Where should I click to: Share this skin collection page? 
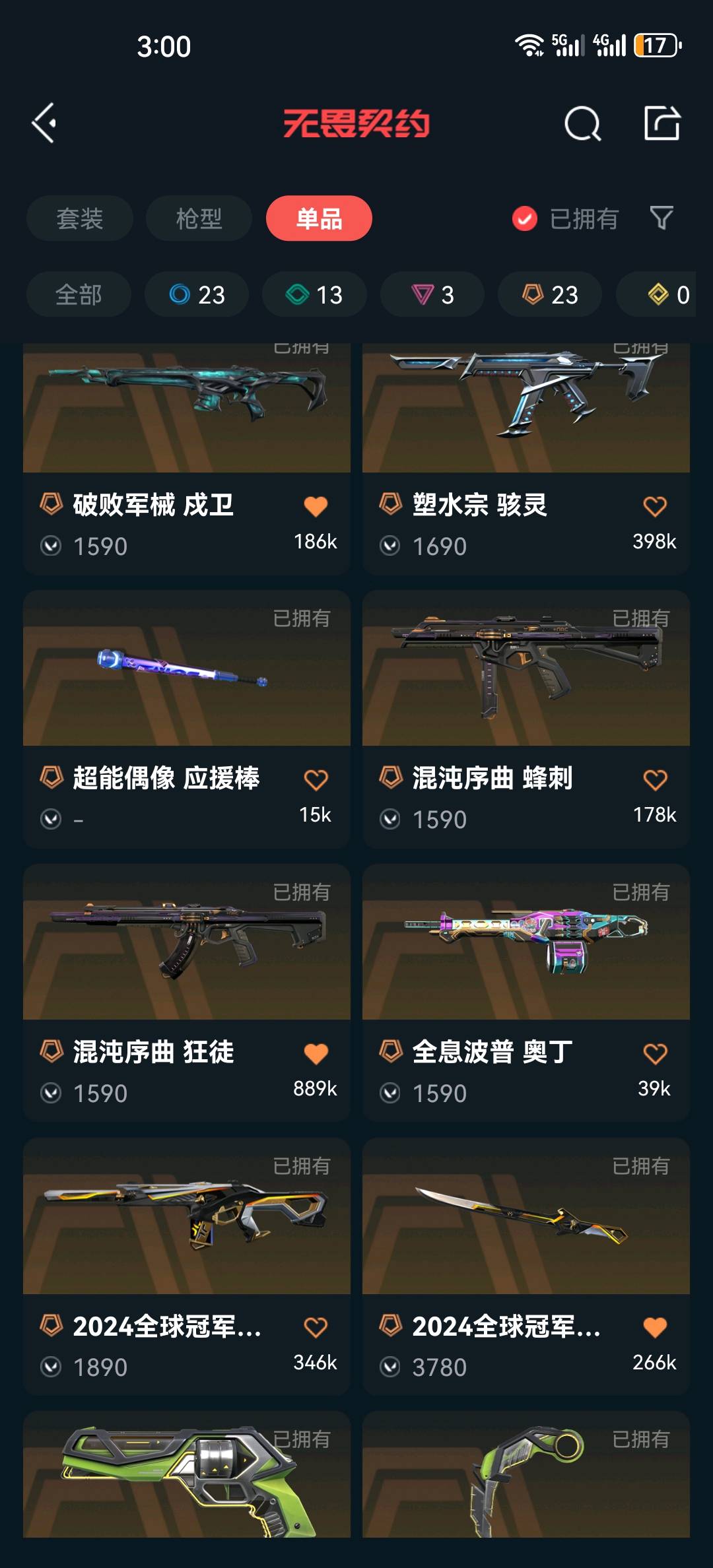point(662,123)
